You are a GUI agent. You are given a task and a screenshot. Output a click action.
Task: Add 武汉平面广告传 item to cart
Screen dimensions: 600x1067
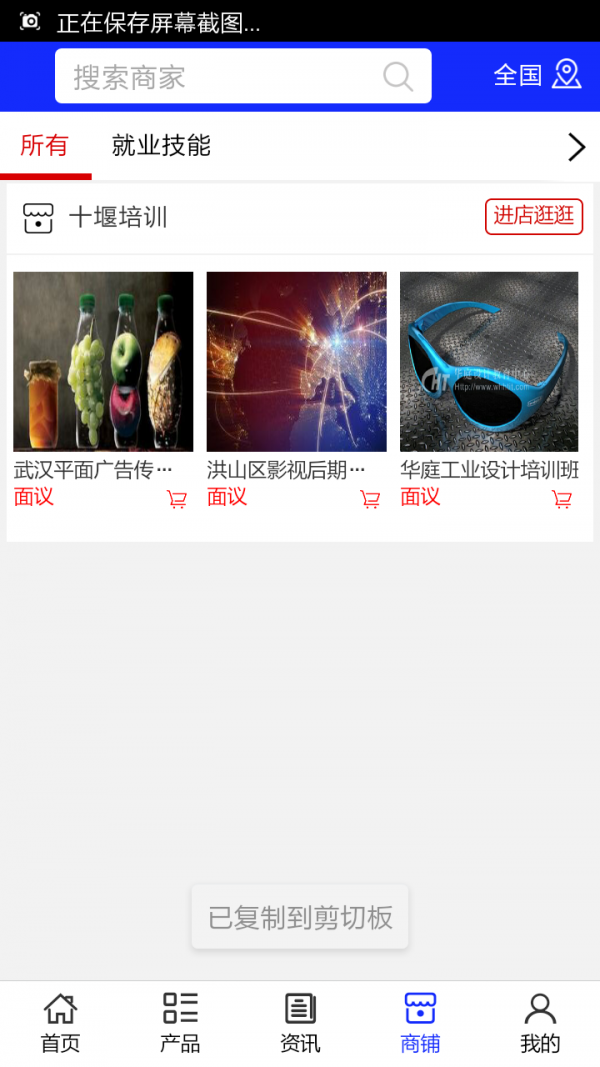[x=177, y=499]
